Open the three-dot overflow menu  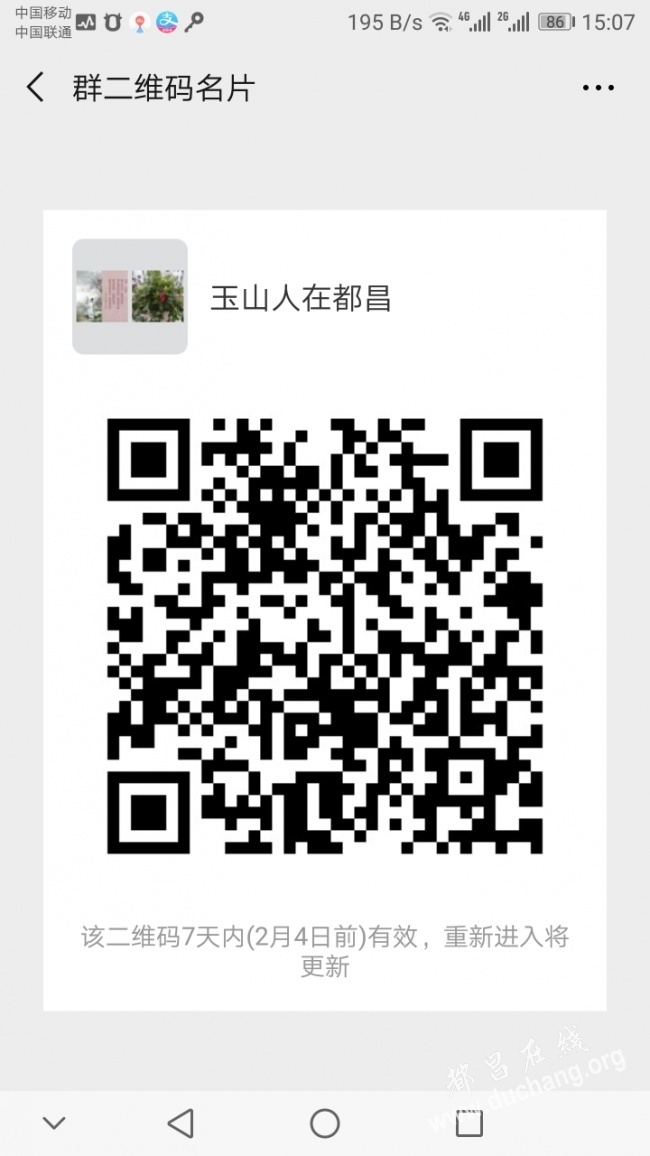(x=598, y=88)
